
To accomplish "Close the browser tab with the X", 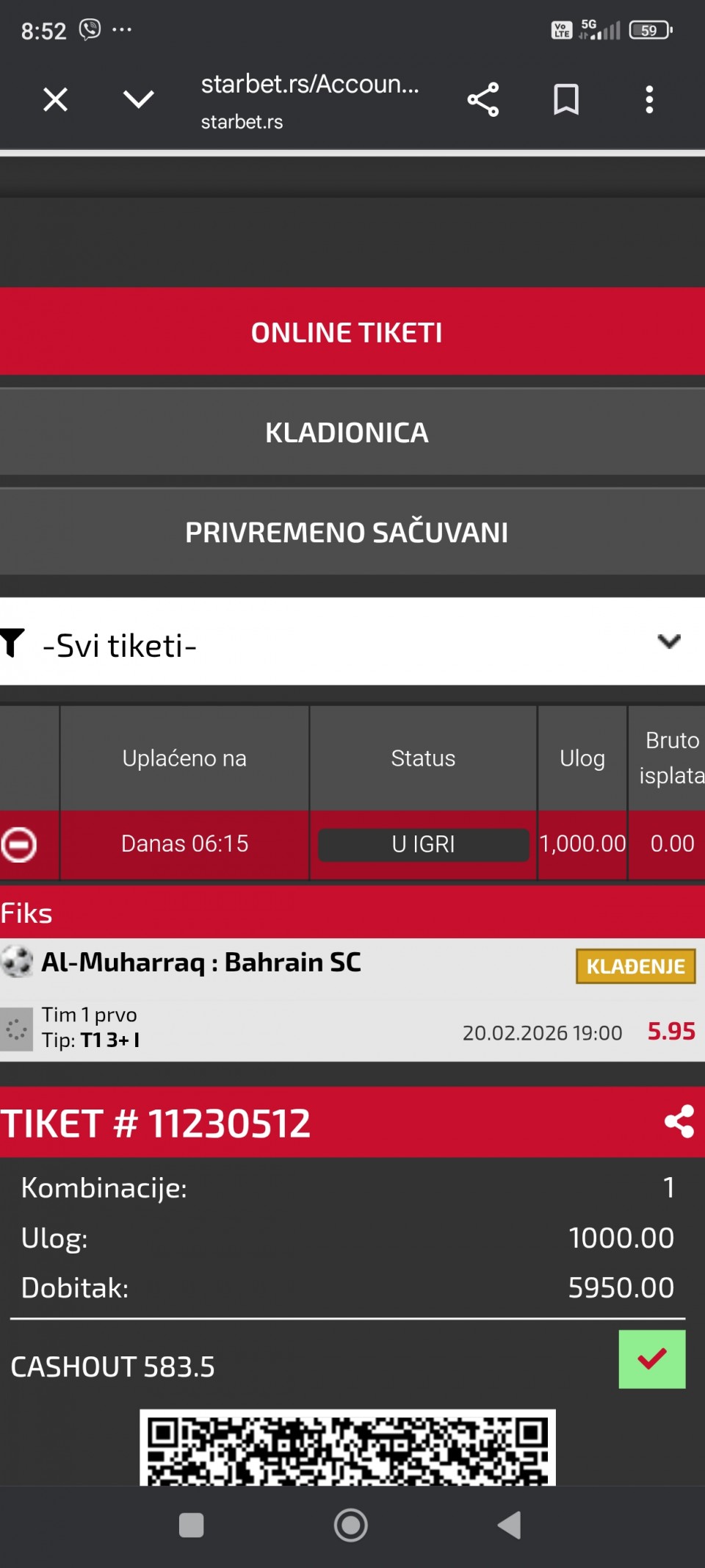I will (55, 99).
